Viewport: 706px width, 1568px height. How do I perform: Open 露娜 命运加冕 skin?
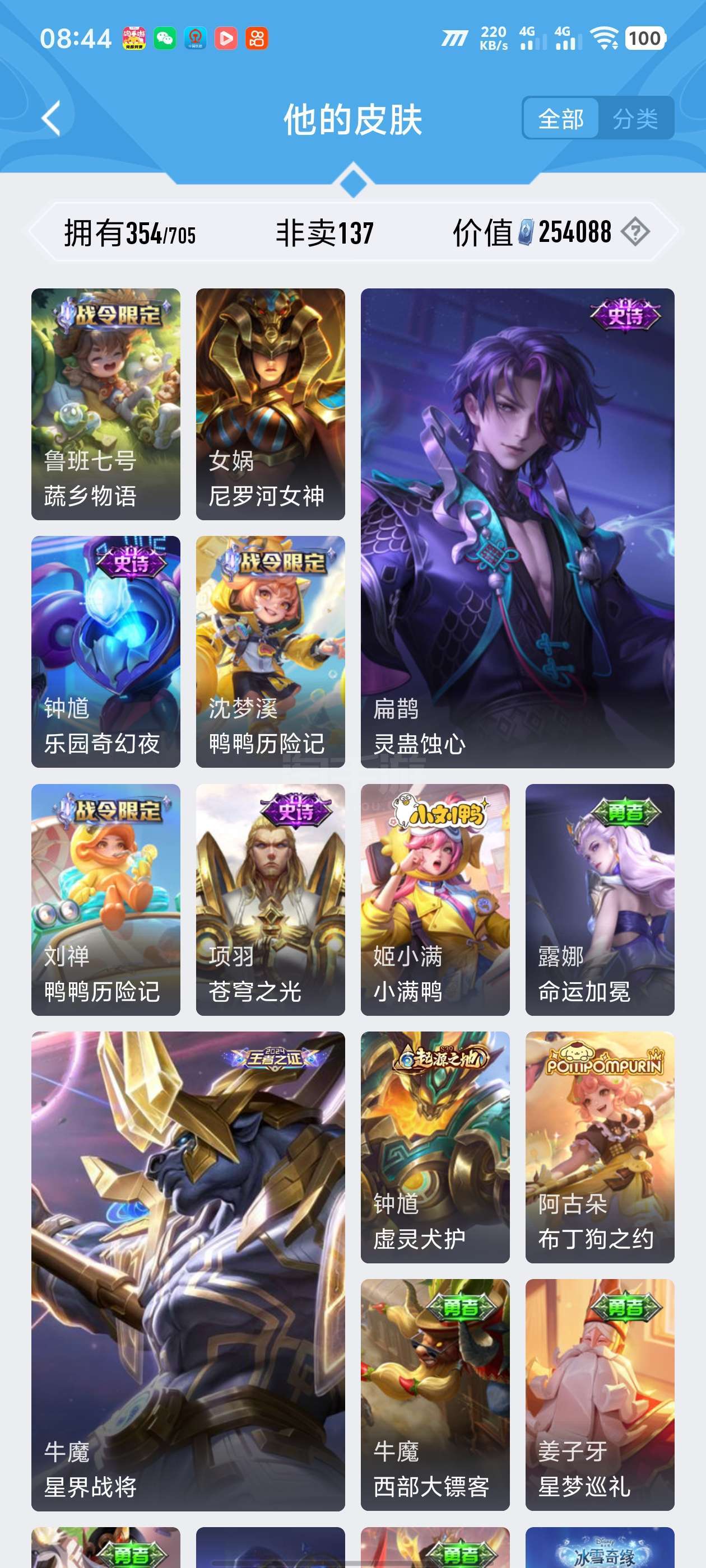point(600,900)
